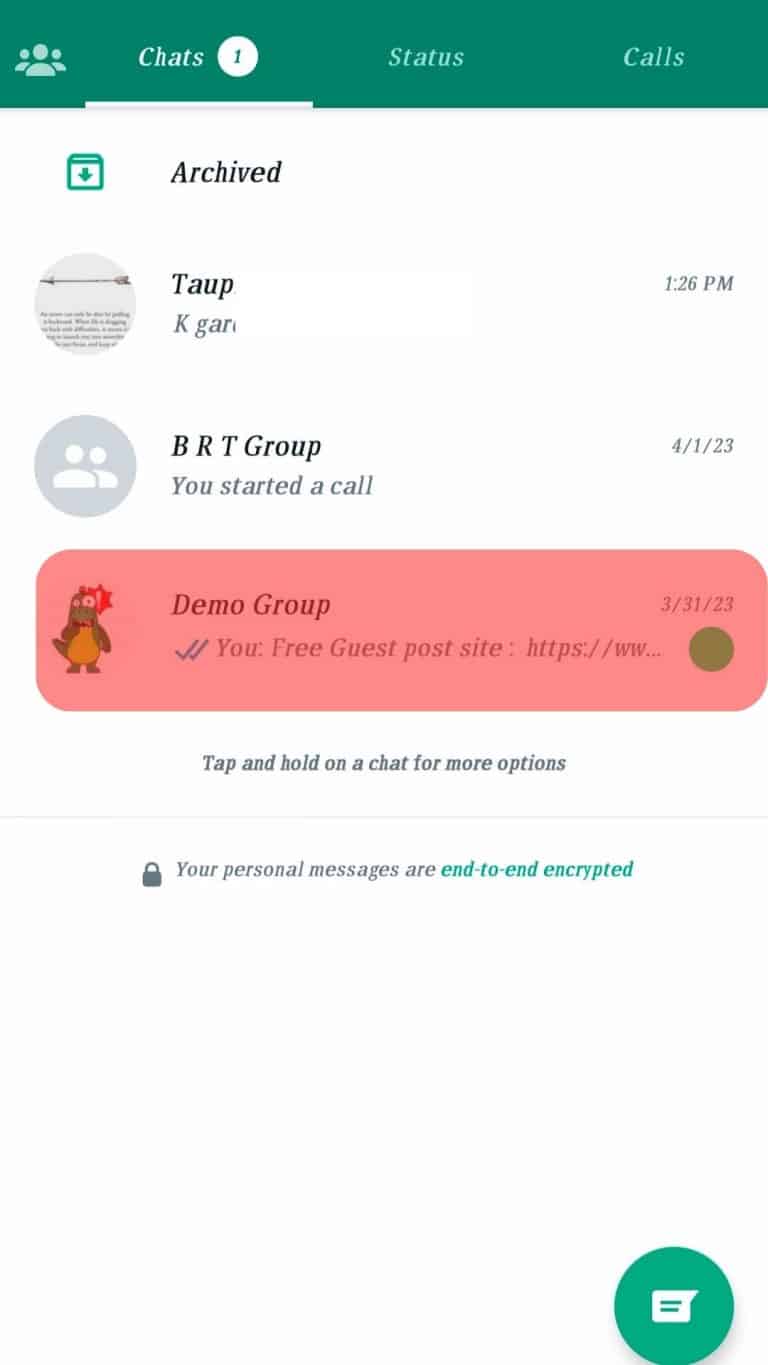Switch to the Calls tab

654,56
